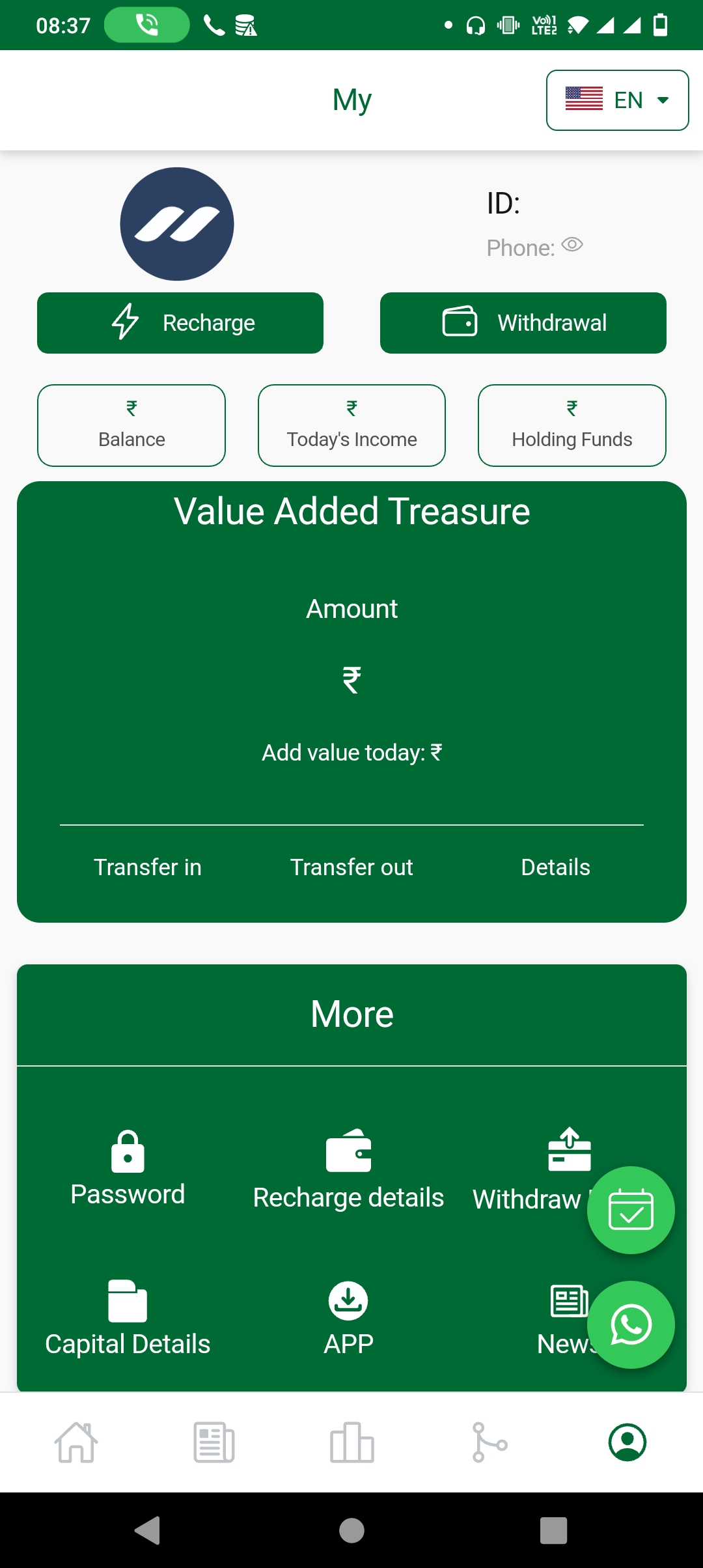Open the EN language dropdown
703x1568 pixels.
click(617, 100)
